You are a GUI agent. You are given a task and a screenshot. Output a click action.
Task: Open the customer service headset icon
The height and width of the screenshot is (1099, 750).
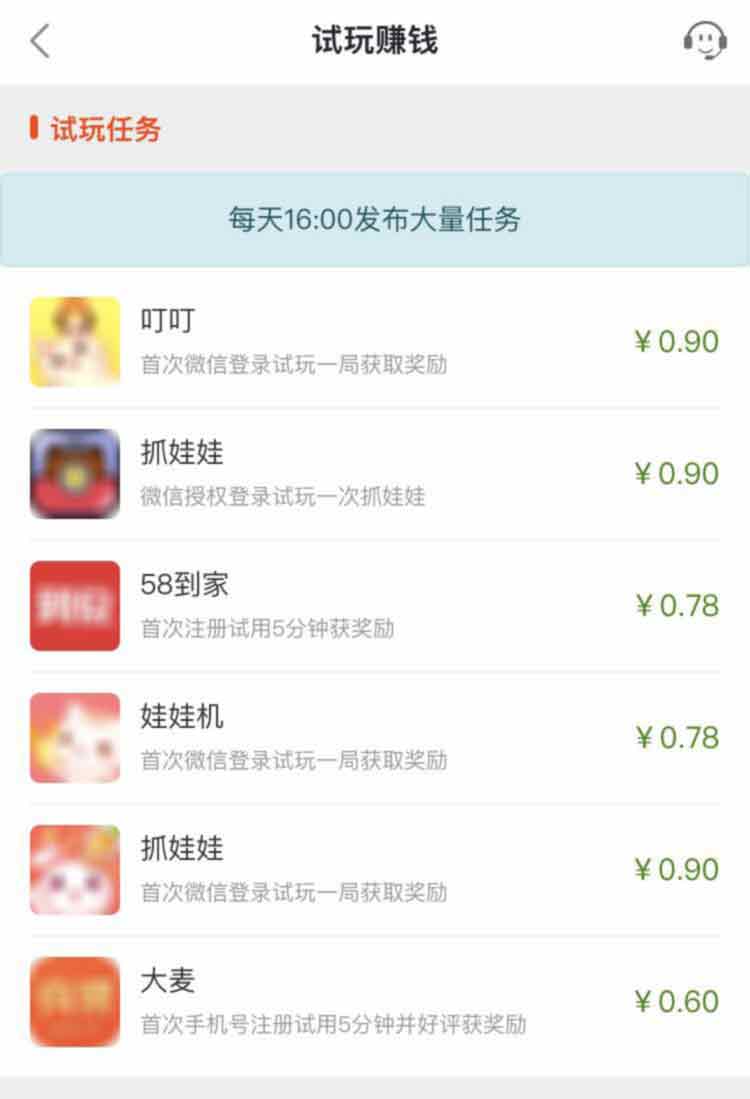[704, 41]
